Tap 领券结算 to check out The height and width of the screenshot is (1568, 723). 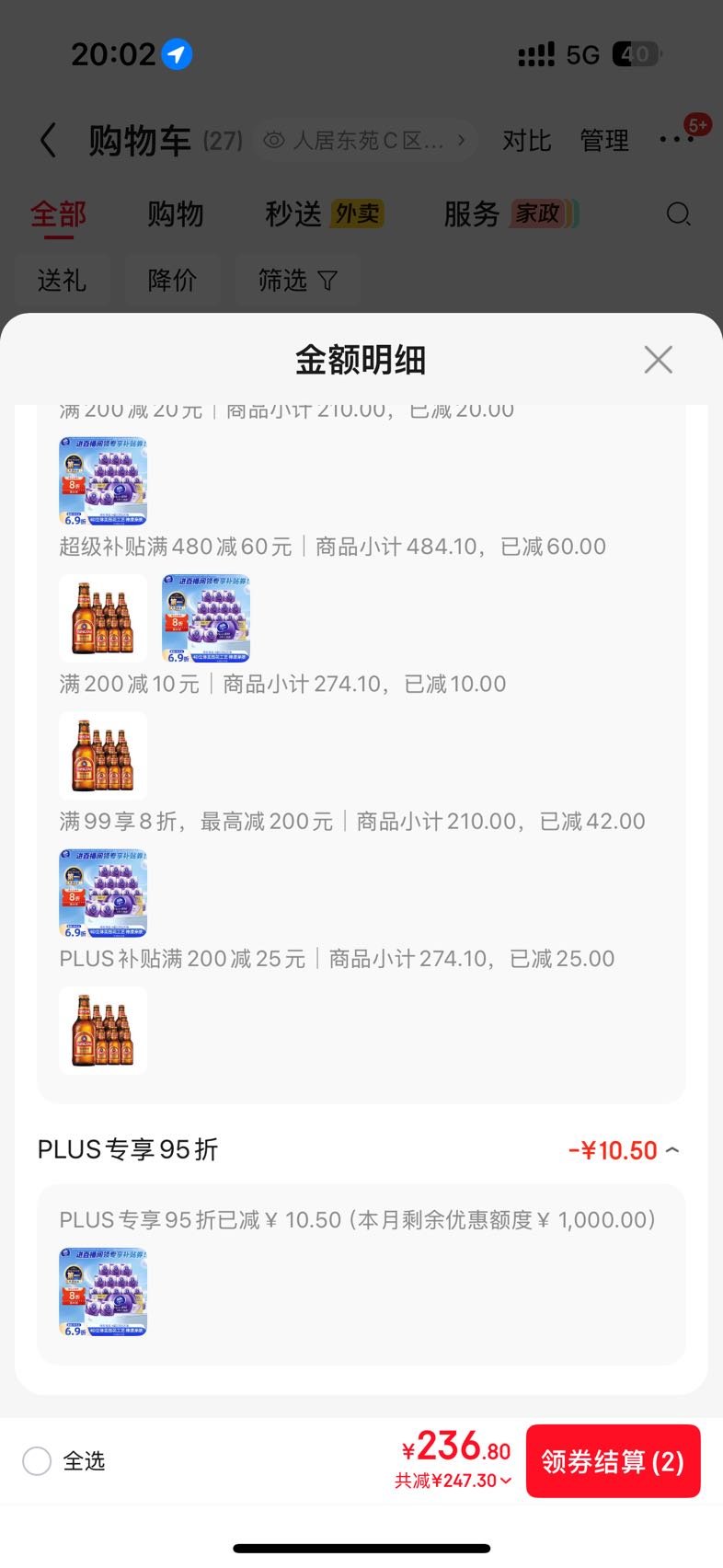tap(614, 1461)
